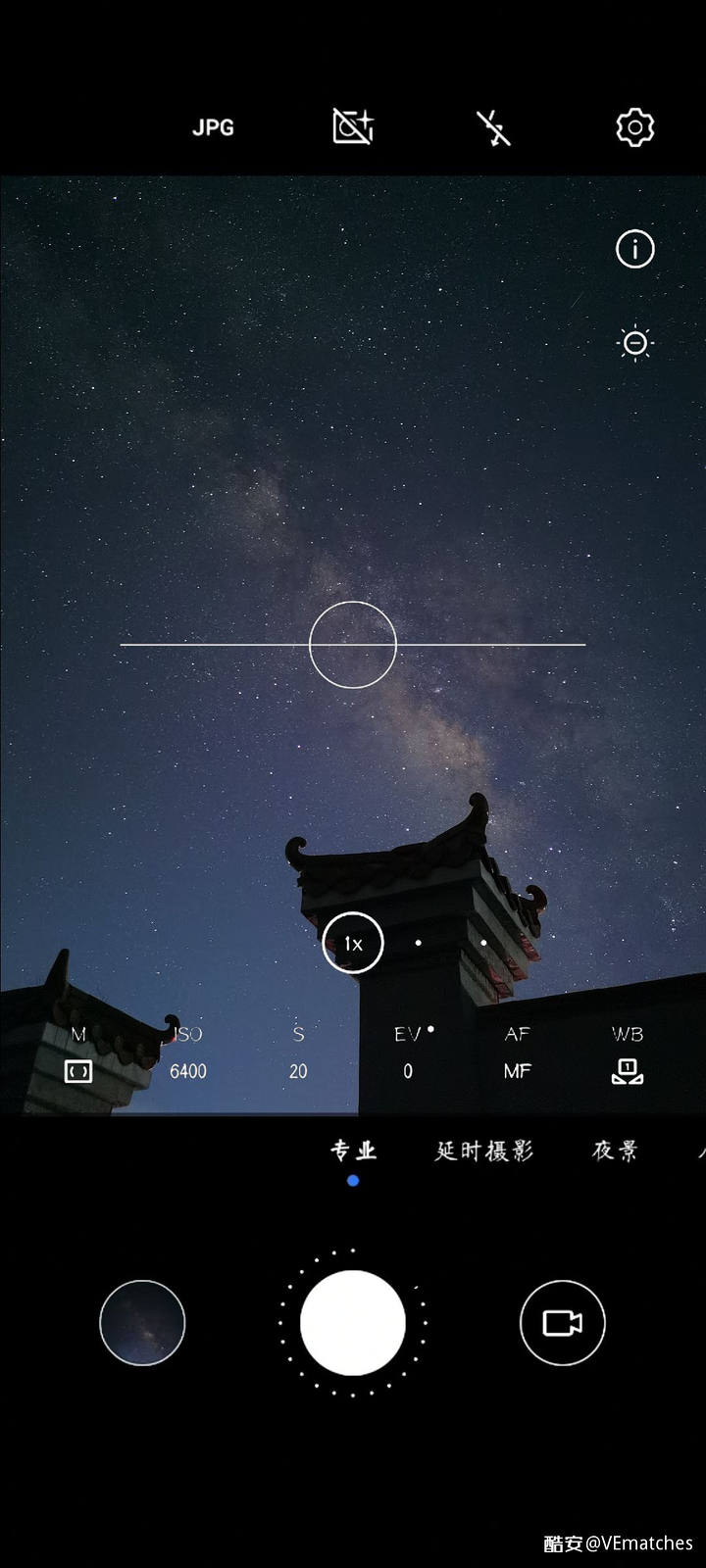
Task: Open the WB white balance setting
Action: point(628,1054)
